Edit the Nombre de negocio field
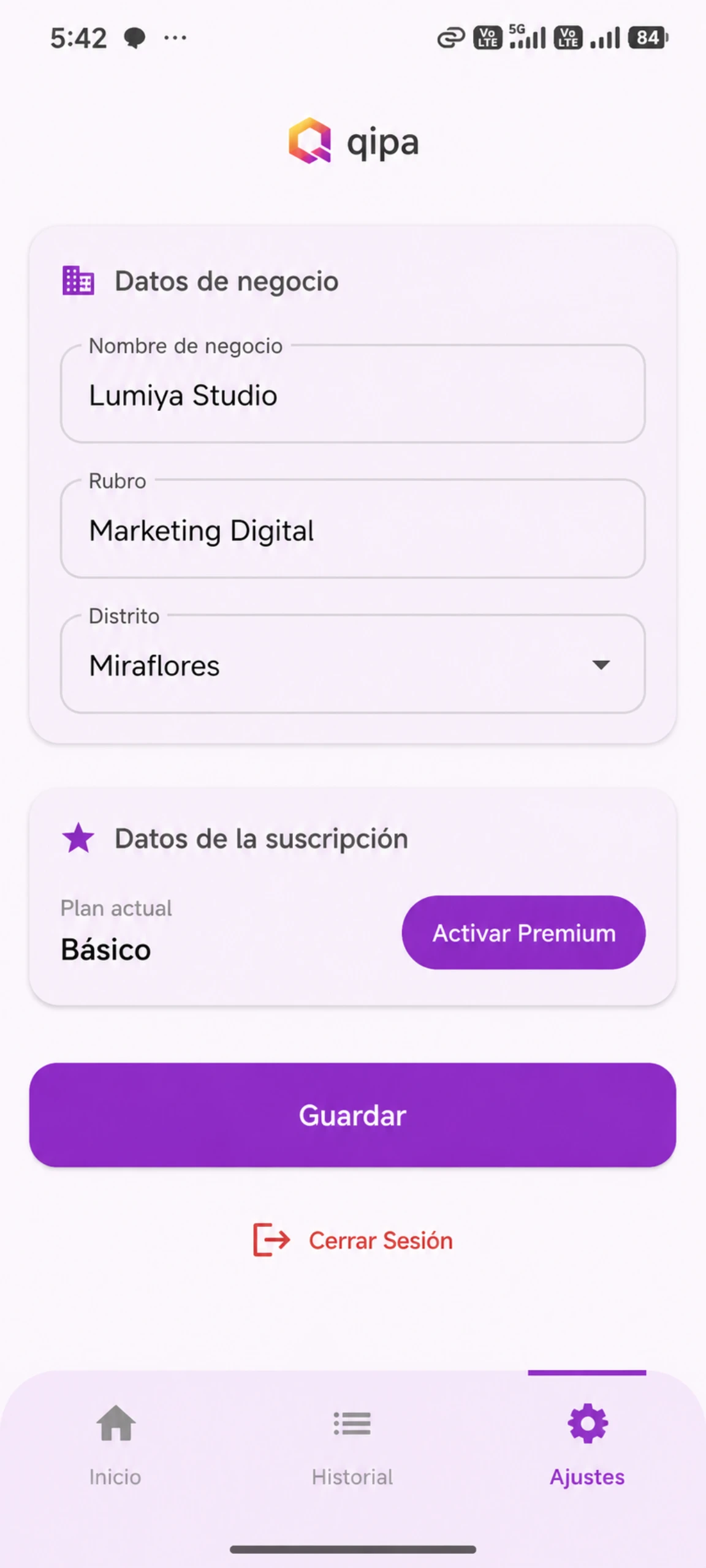This screenshot has height=1568, width=706. click(352, 394)
